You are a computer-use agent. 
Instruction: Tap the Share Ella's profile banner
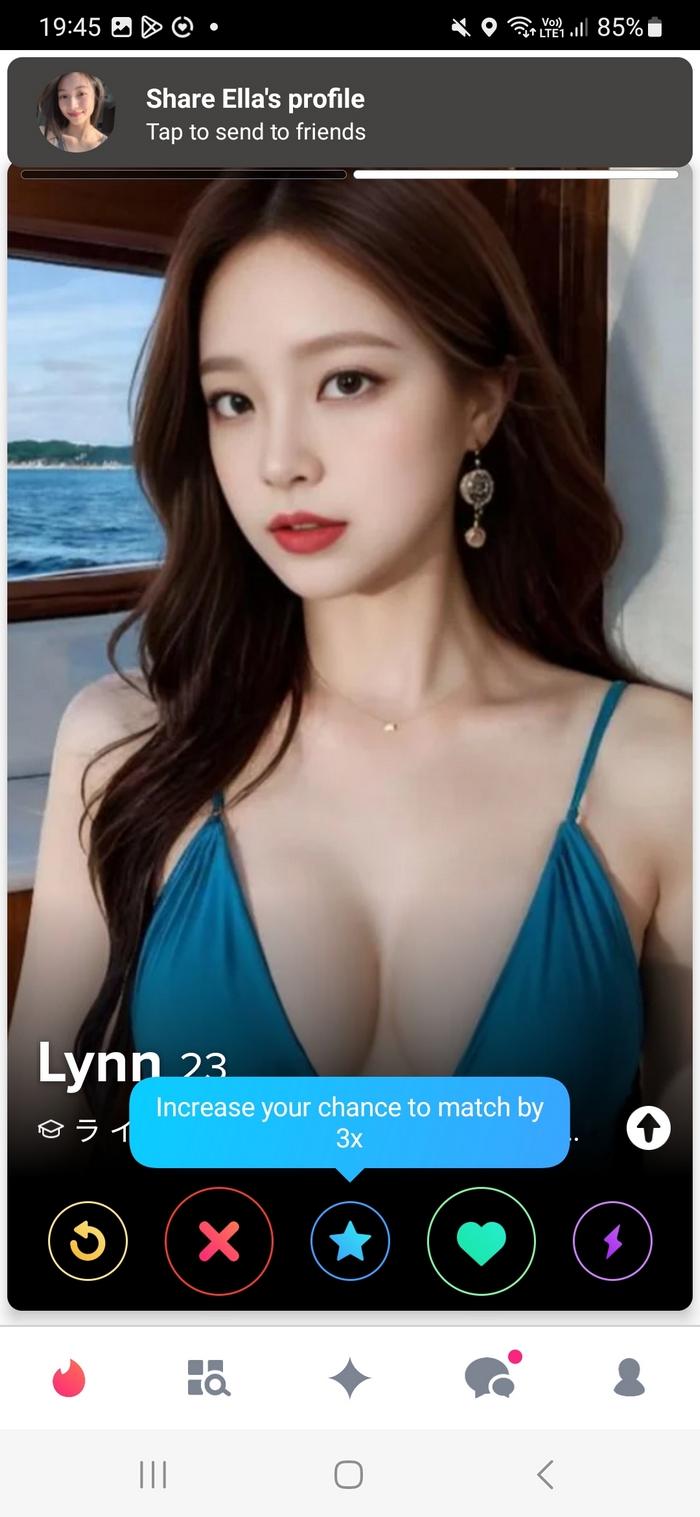point(349,112)
